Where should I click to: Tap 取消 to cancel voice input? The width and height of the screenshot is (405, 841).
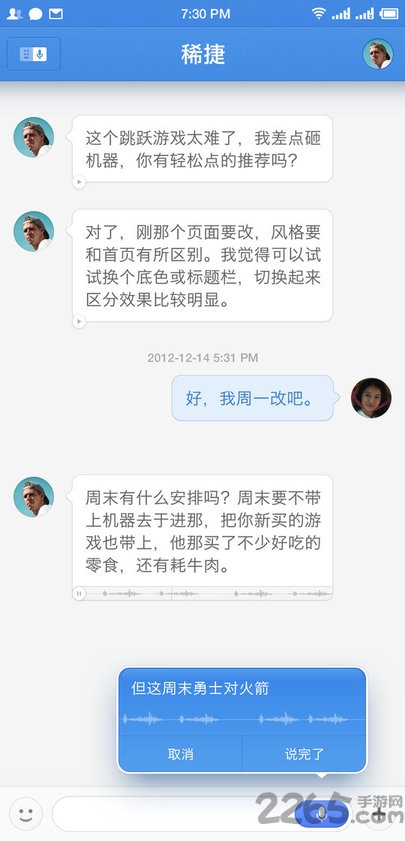[180, 754]
